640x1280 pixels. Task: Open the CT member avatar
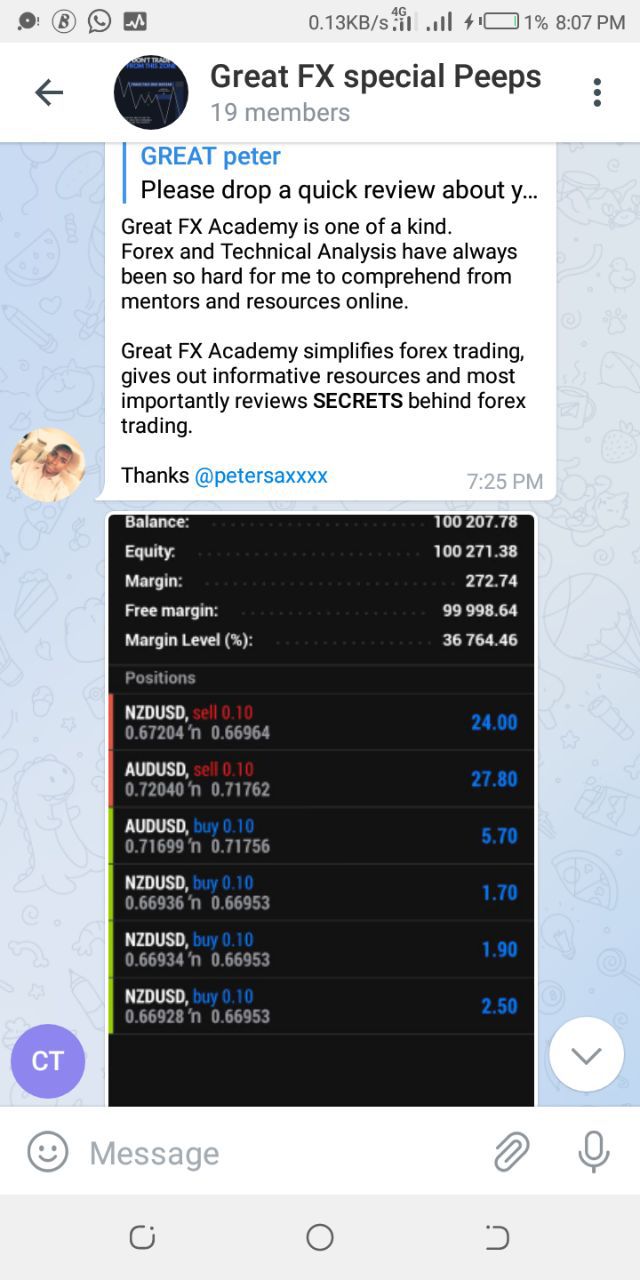(x=48, y=1062)
